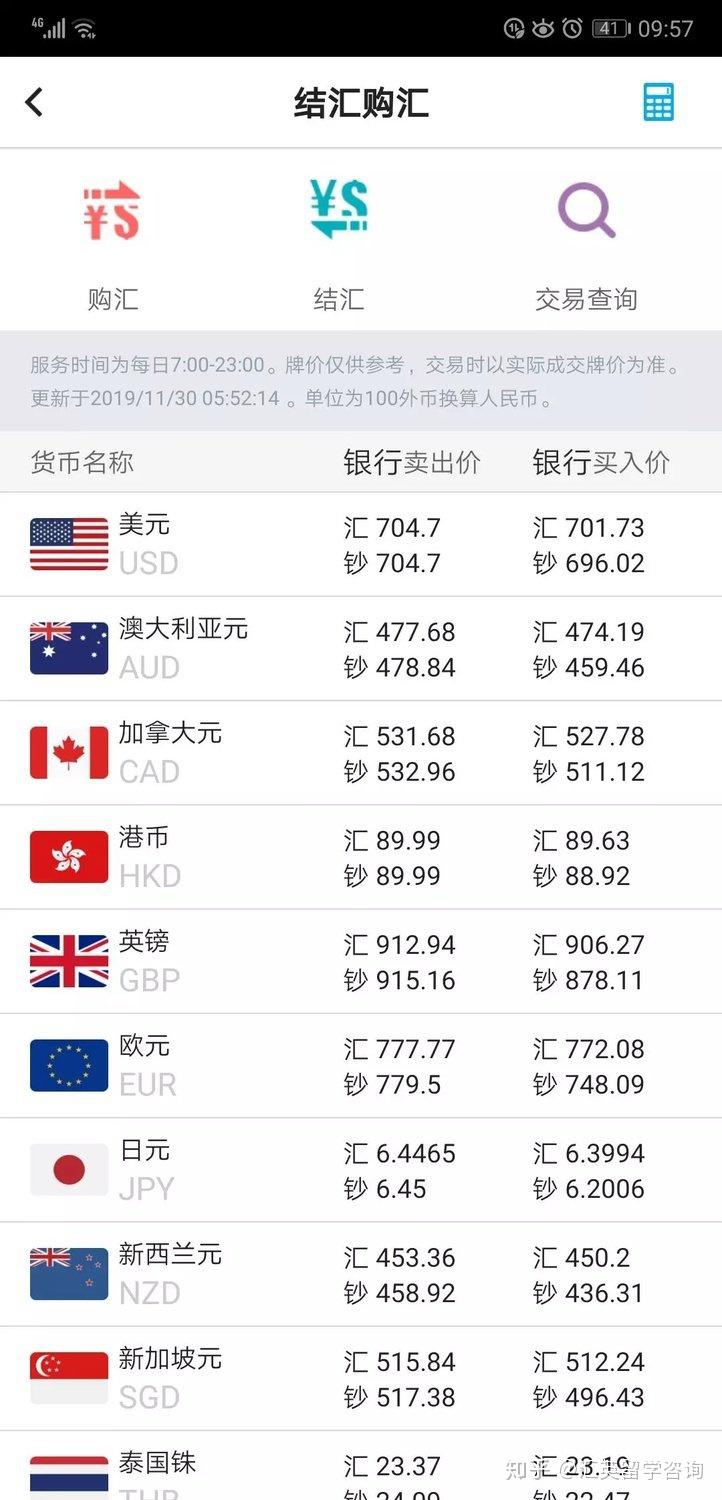722x1500 pixels.
Task: Tap the 货币名称 column header
Action: click(81, 462)
